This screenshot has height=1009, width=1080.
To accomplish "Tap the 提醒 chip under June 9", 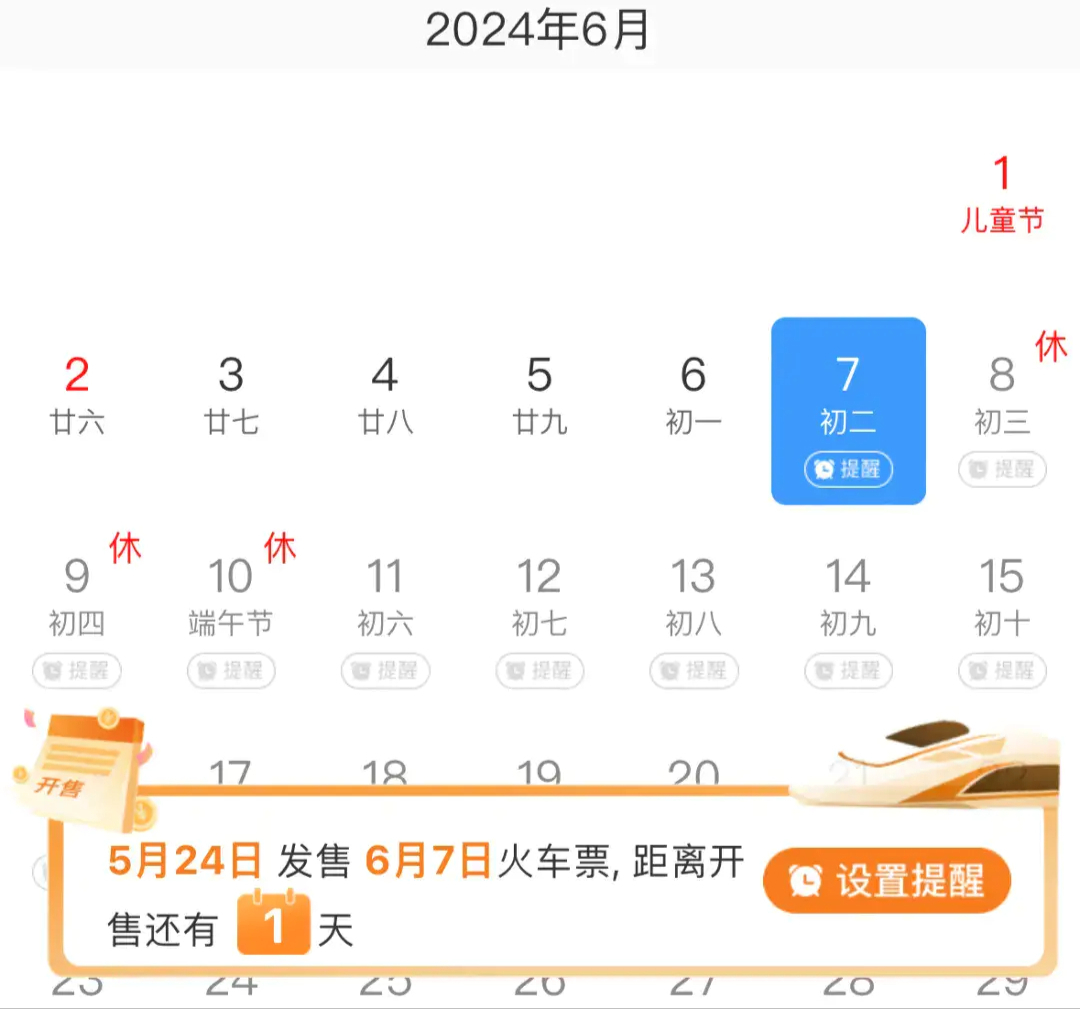I will coord(77,671).
